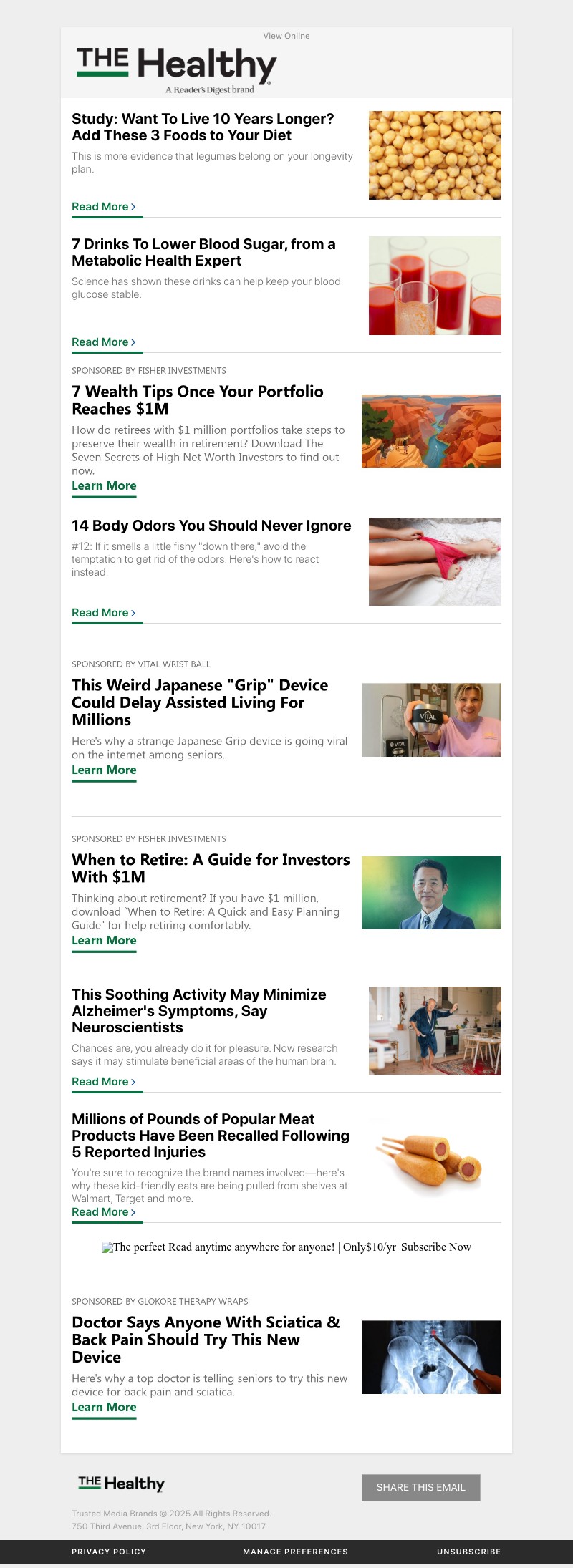The width and height of the screenshot is (573, 1568).
Task: Open the Privacy Policy link
Action: point(109,1552)
